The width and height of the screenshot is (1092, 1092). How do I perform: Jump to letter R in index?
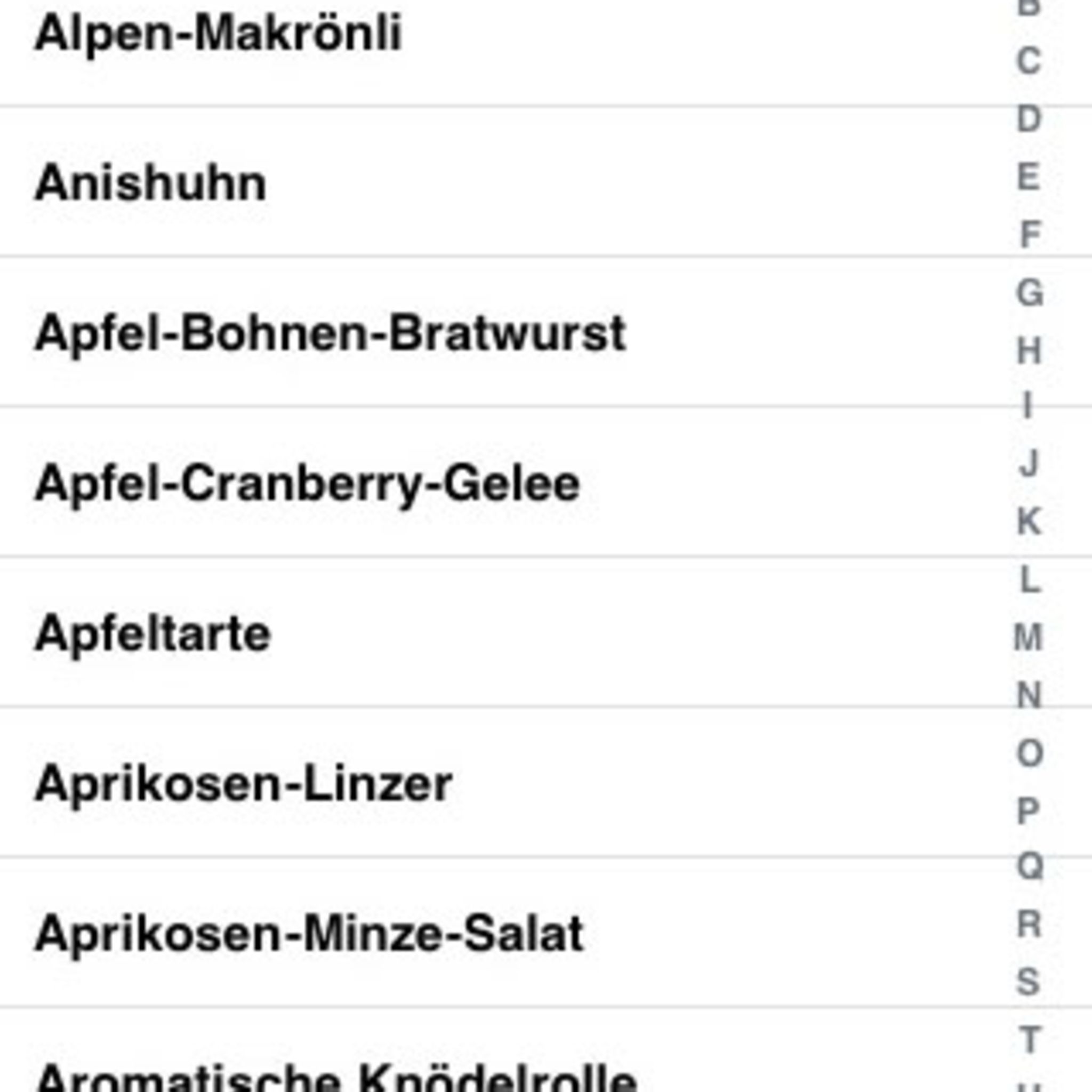tap(1028, 925)
